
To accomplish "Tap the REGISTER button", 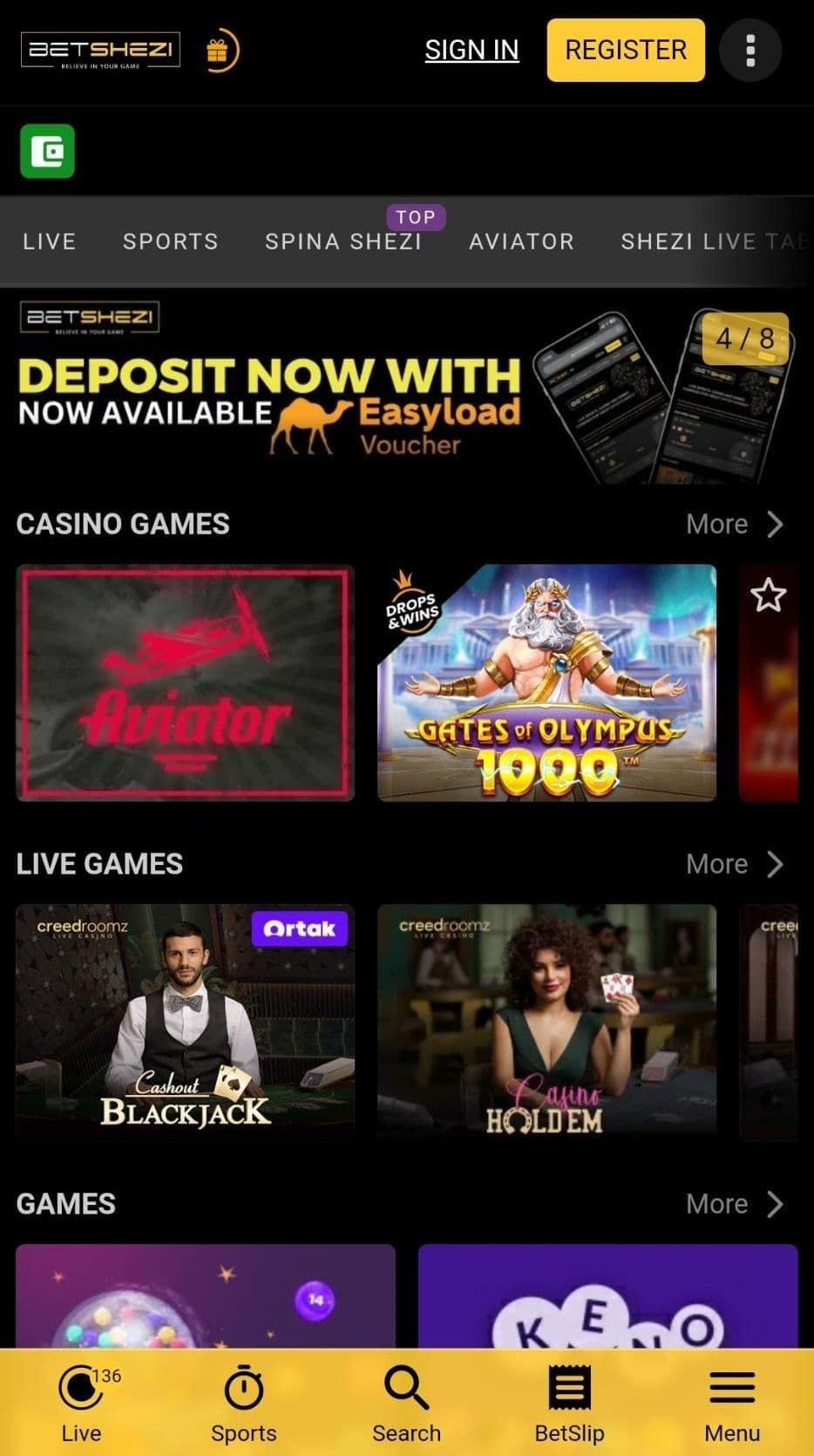I will 626,51.
